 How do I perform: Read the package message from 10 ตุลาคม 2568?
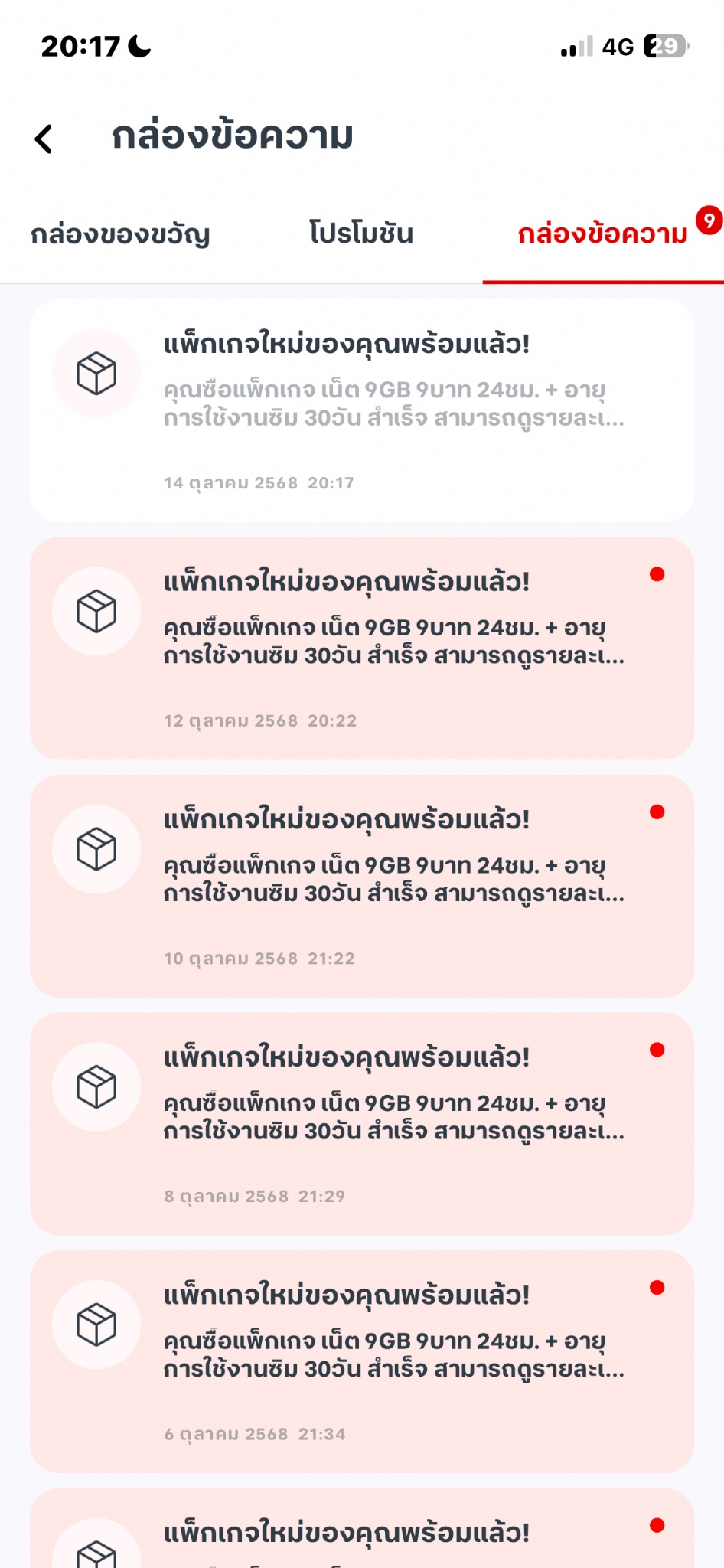point(361,886)
